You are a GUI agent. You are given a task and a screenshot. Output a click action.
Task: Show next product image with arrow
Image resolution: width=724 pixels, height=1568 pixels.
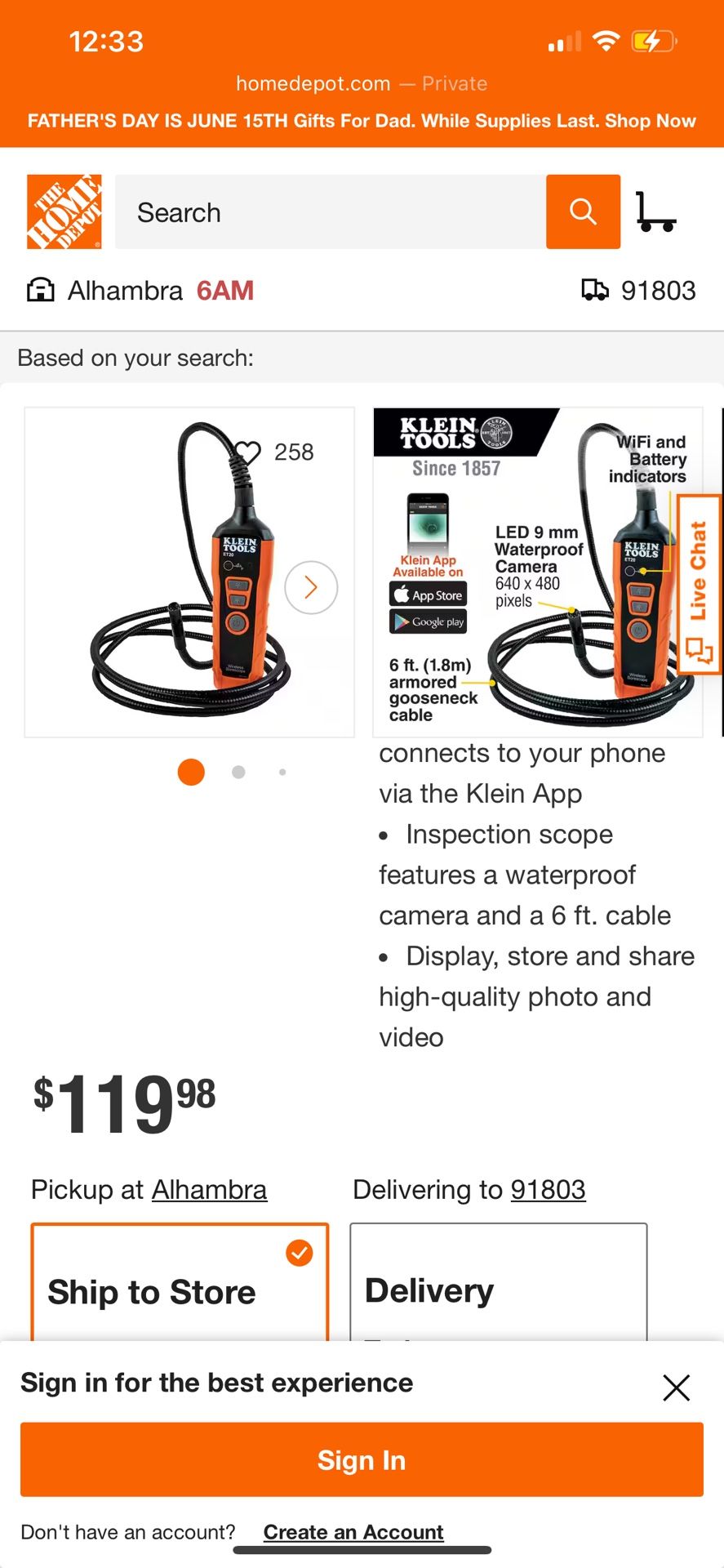[311, 587]
